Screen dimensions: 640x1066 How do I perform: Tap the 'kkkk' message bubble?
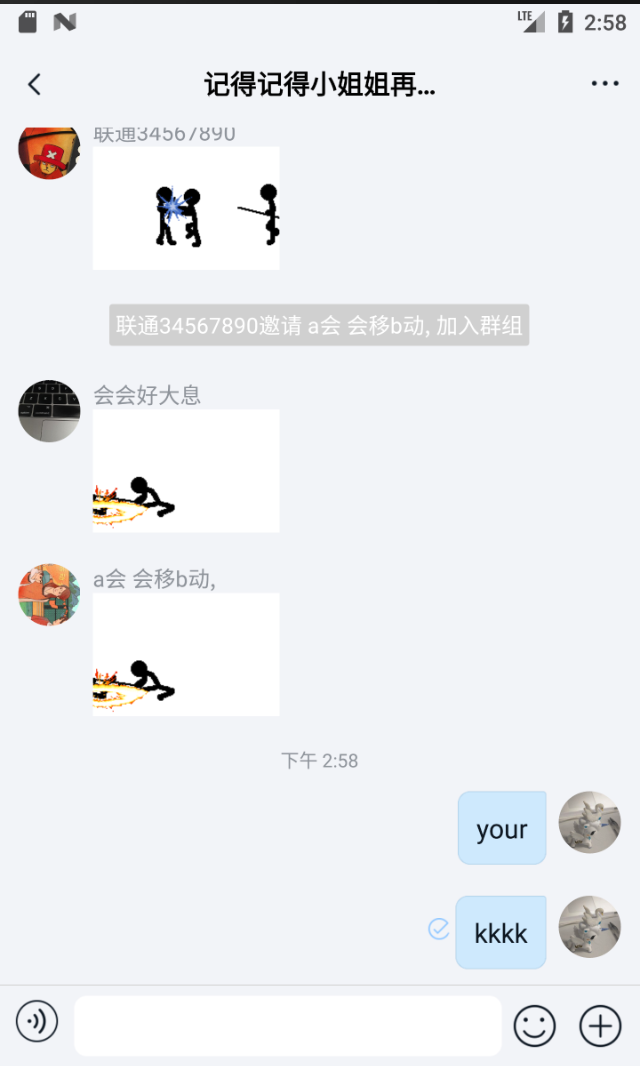tap(501, 932)
